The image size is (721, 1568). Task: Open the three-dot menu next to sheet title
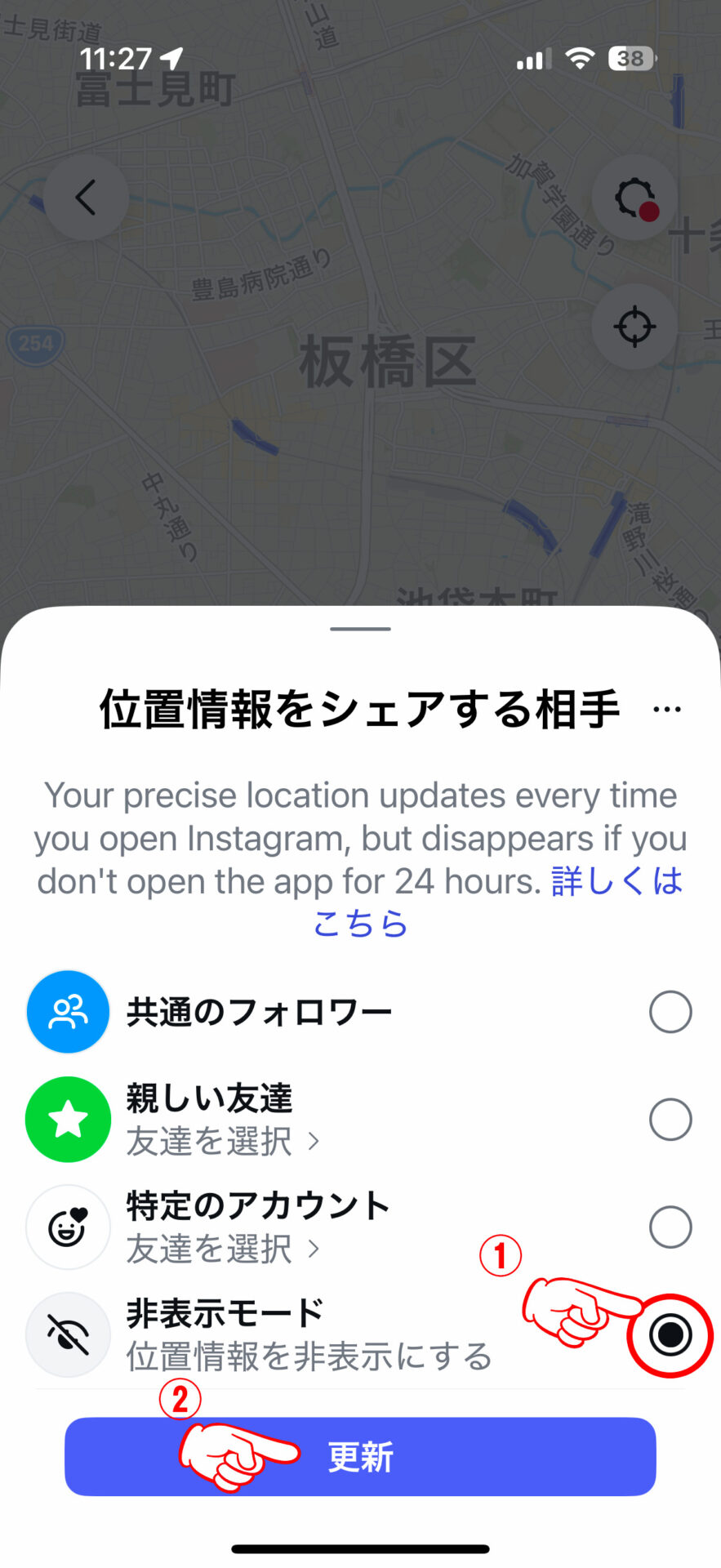[668, 707]
